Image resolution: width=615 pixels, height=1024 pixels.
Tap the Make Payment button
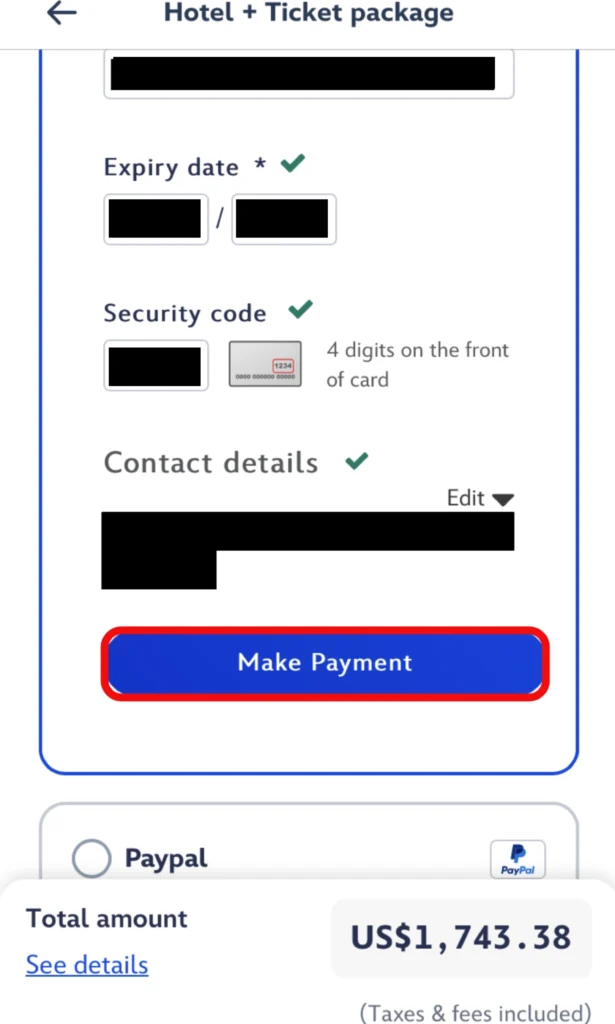325,663
